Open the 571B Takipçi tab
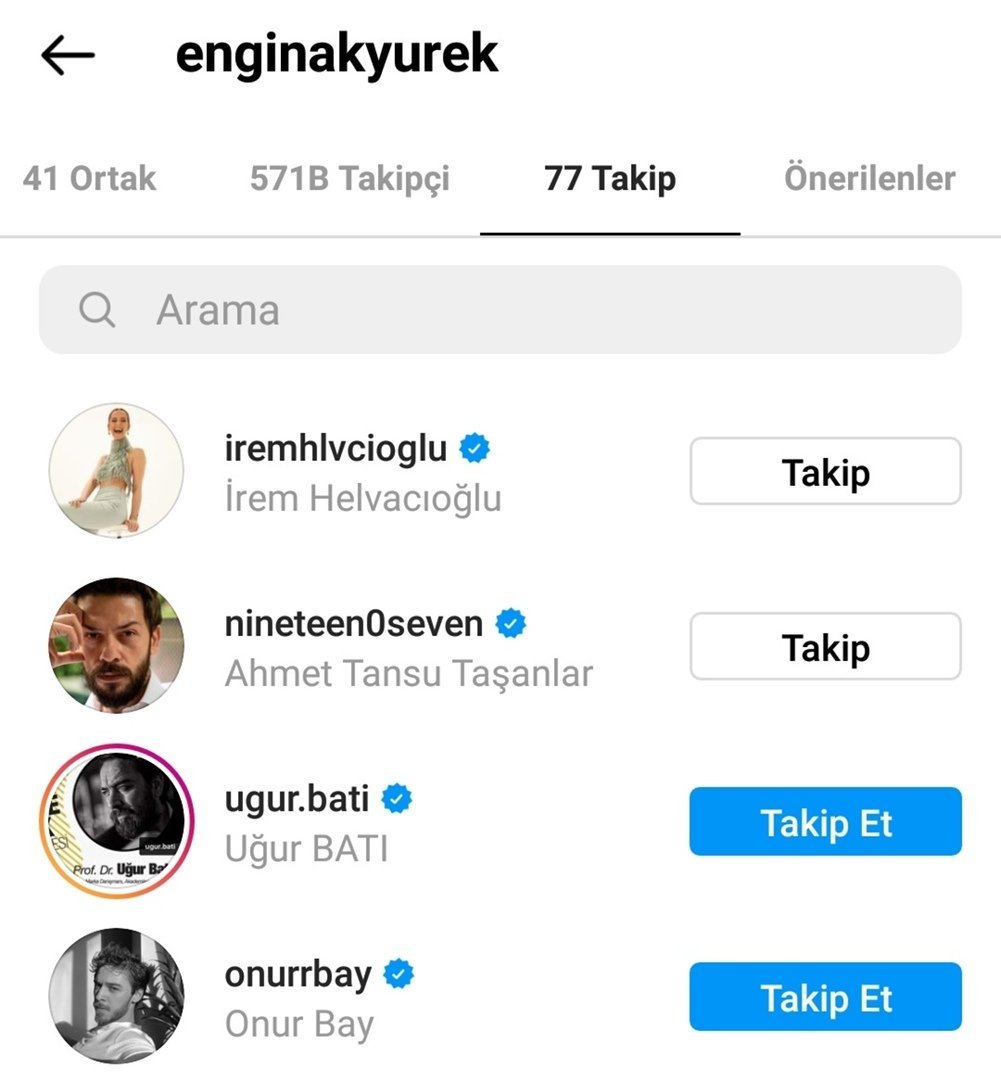The image size is (1001, 1080). (x=350, y=179)
